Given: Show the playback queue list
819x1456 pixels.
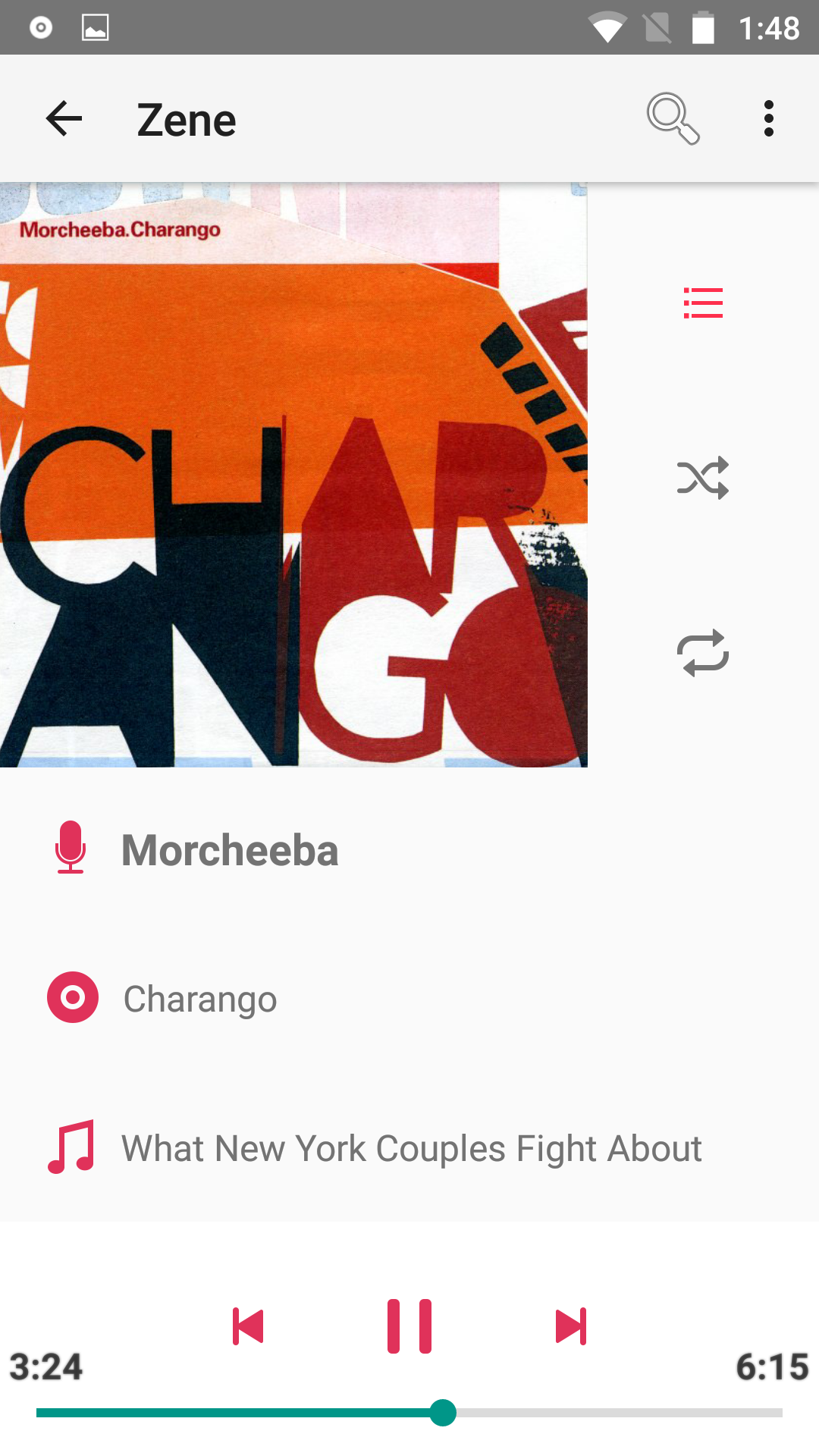Looking at the screenshot, I should [x=703, y=303].
